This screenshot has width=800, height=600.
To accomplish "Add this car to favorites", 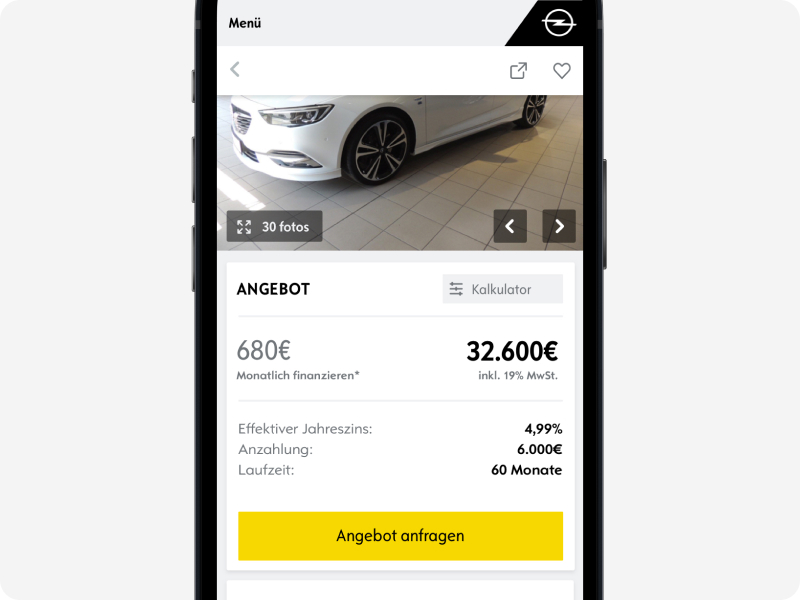I will point(562,71).
